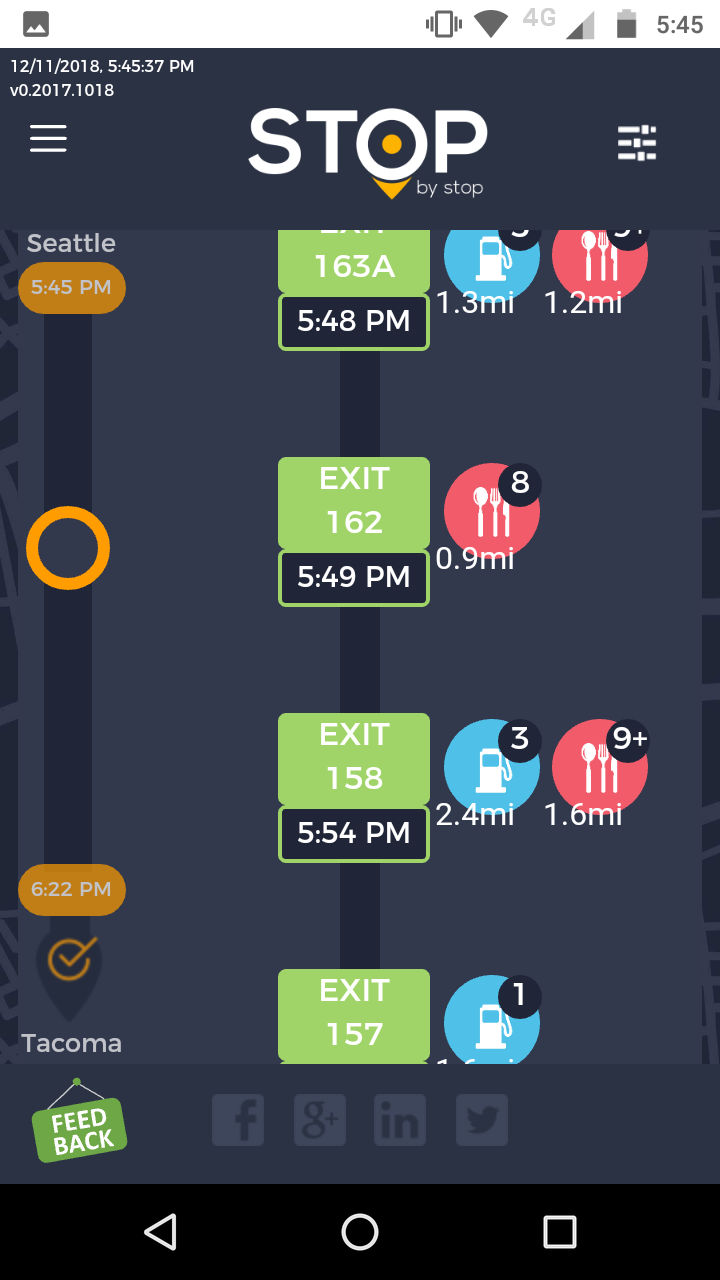720x1280 pixels.
Task: Go back with the system back button
Action: point(160,1232)
